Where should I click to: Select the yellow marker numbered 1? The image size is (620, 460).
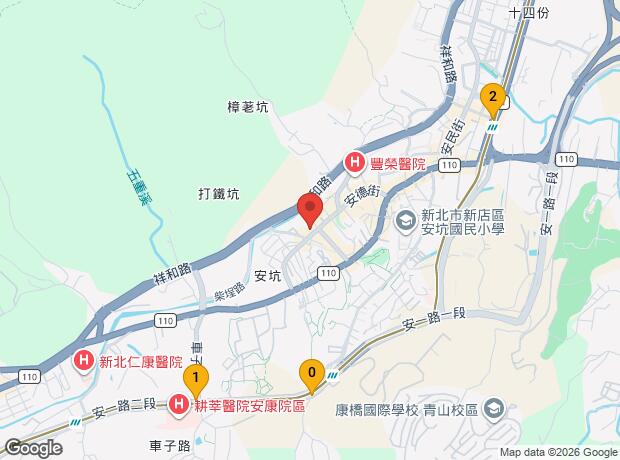point(197,377)
